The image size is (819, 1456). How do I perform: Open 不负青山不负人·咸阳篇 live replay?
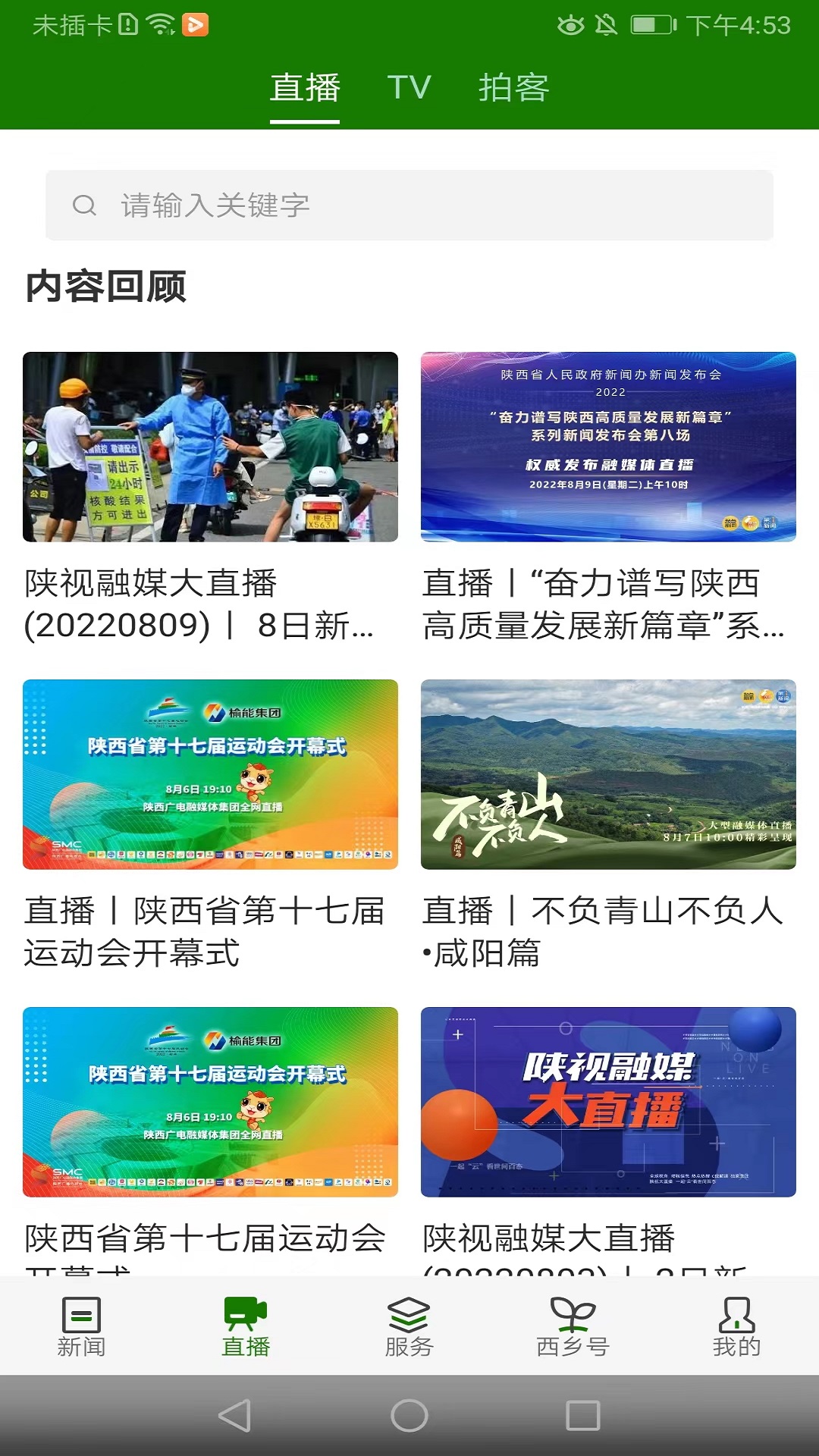click(x=608, y=775)
